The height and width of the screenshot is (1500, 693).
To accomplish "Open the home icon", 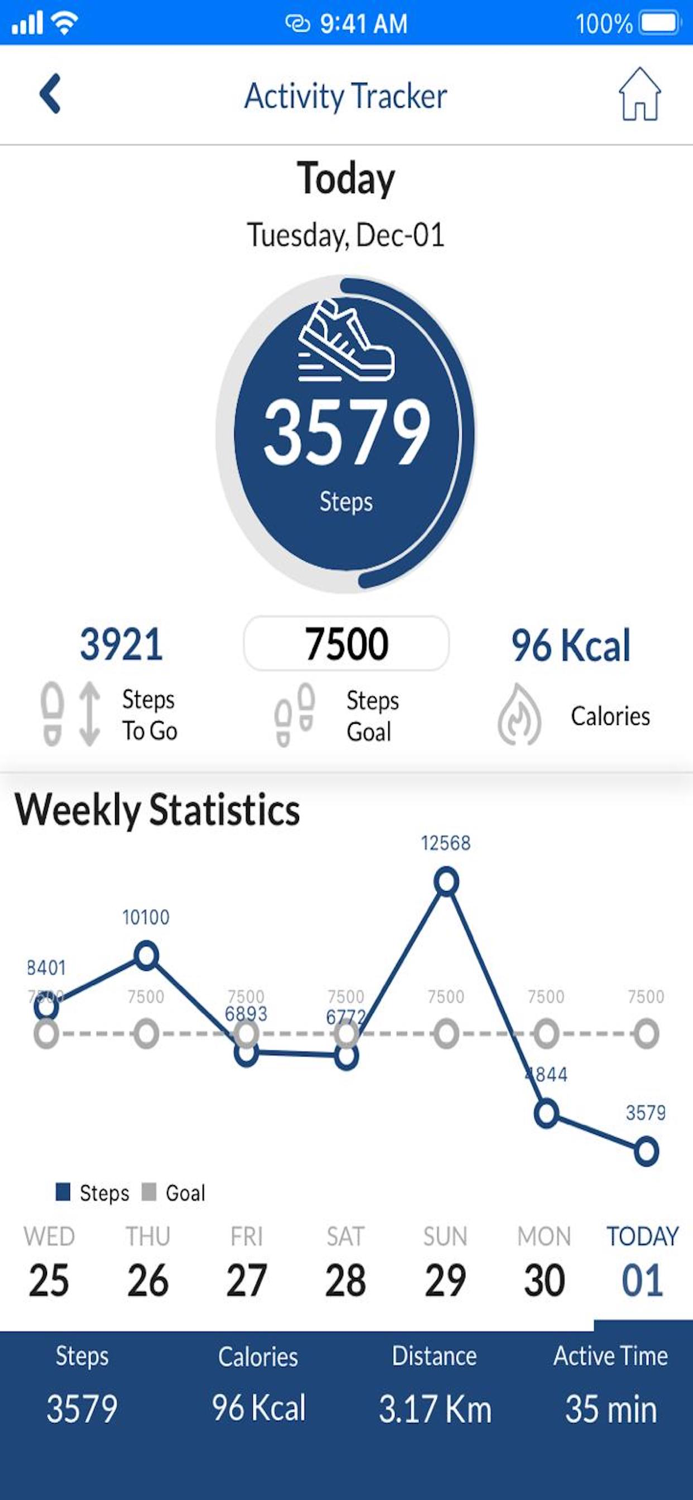I will 639,95.
